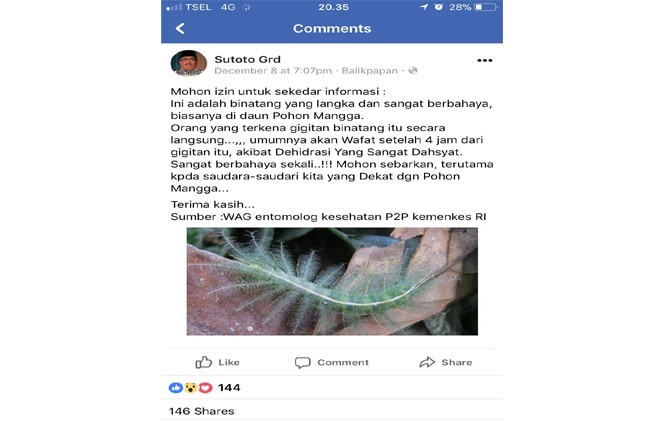View the caterpillar photo in full
670x421 pixels.
pyautogui.click(x=331, y=281)
